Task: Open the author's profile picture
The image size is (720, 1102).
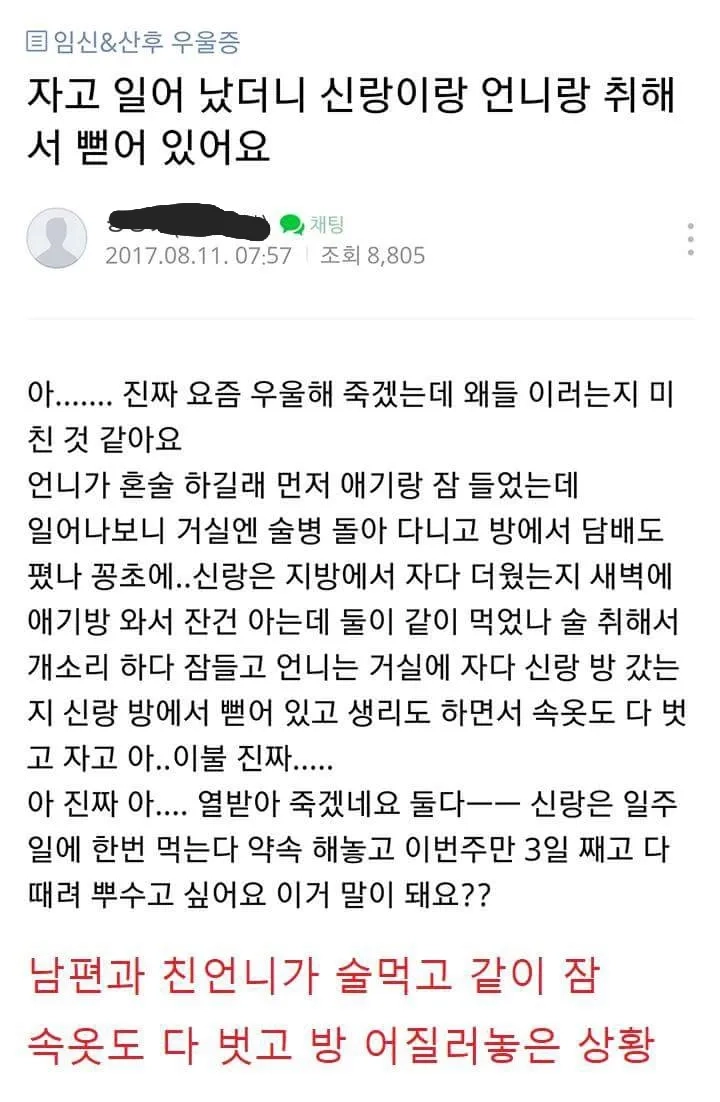Action: tap(56, 238)
